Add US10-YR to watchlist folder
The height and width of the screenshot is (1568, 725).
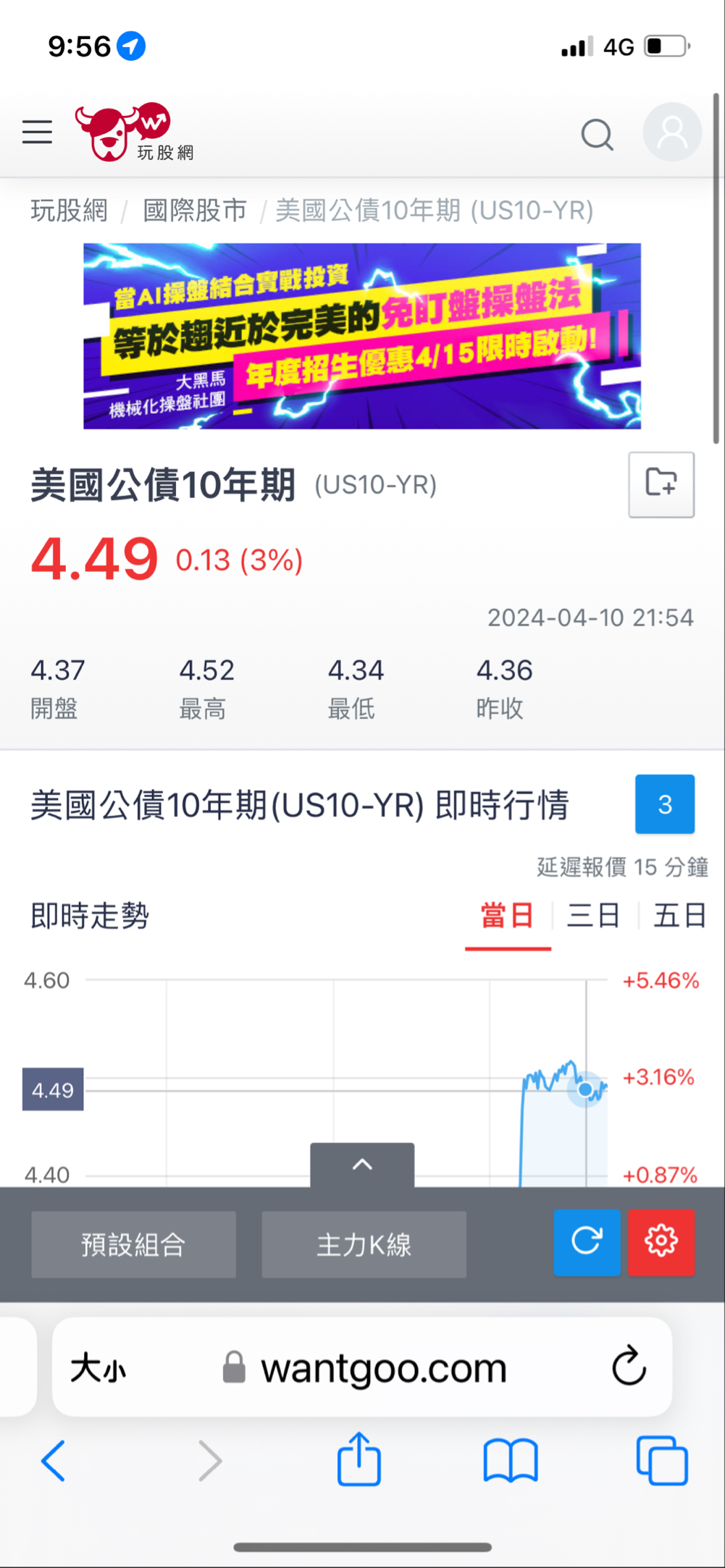661,484
